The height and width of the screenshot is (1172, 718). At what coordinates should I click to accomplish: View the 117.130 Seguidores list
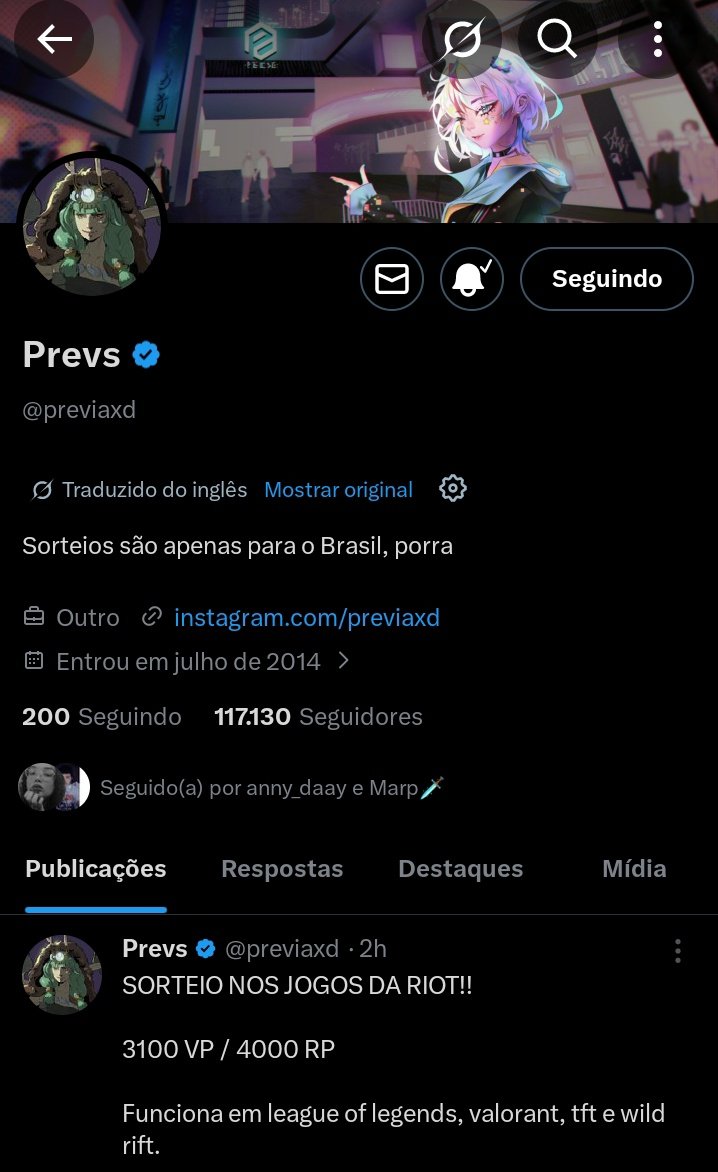click(318, 716)
